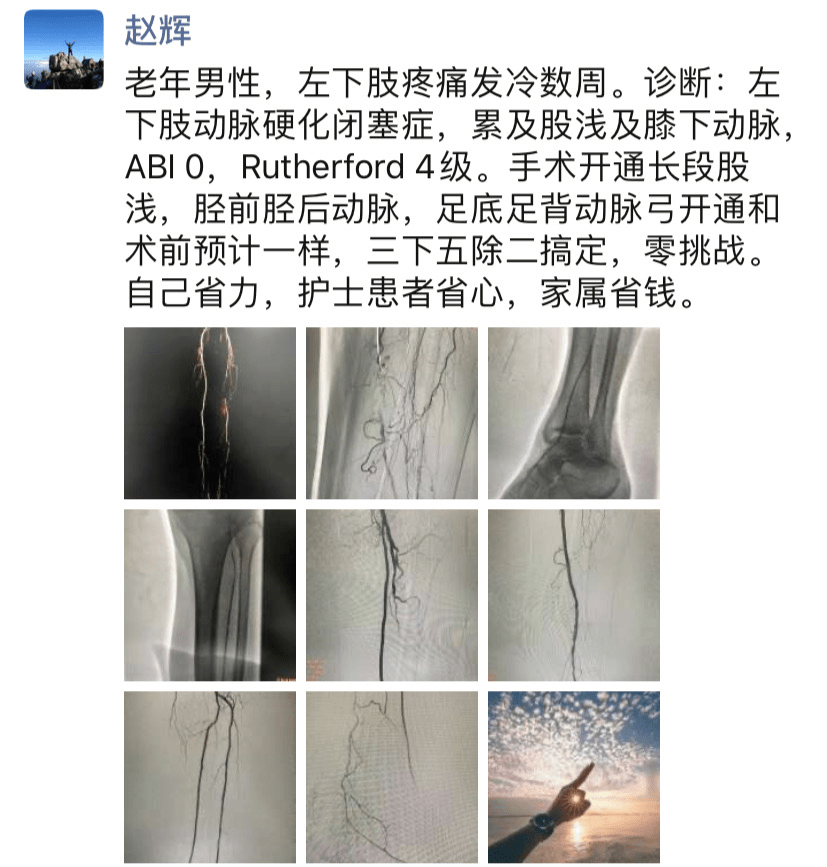View the knee collateral vessels image
The image size is (827, 867).
click(x=392, y=413)
